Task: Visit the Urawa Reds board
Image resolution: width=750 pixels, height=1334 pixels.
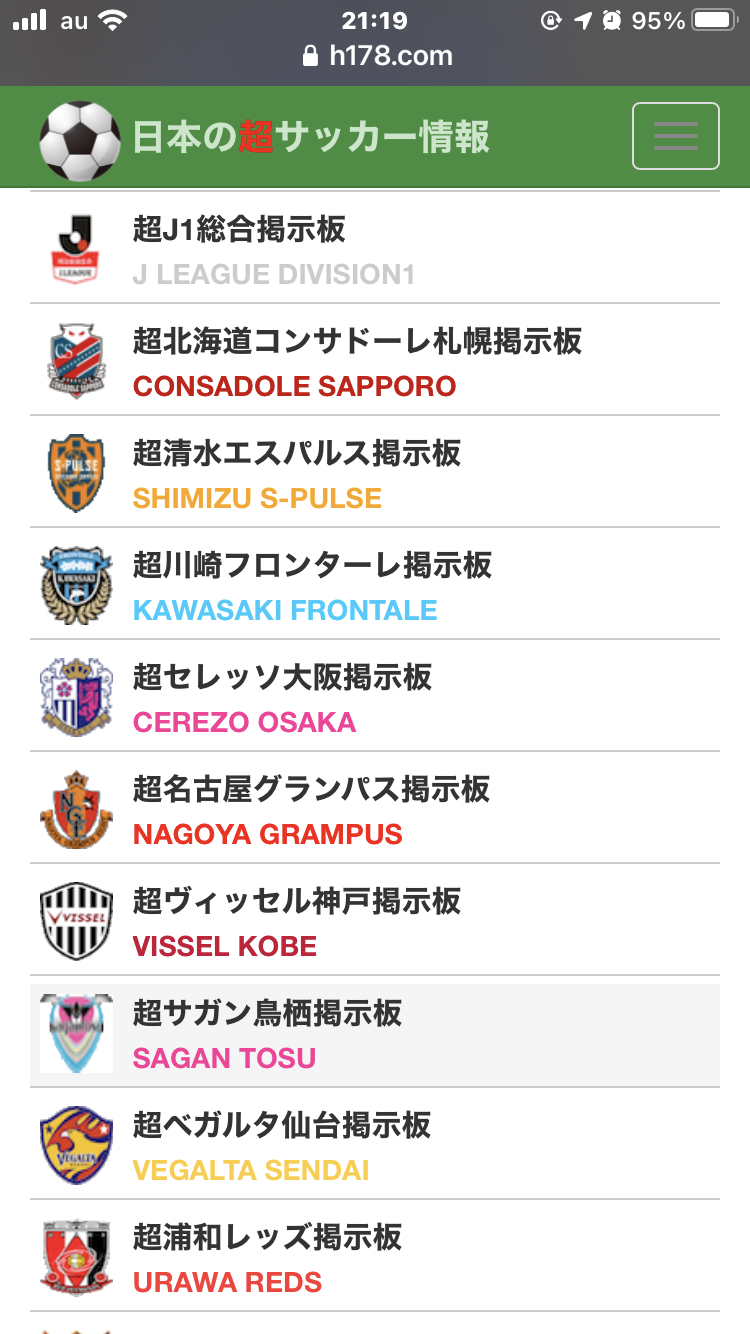Action: pyautogui.click(x=267, y=1237)
